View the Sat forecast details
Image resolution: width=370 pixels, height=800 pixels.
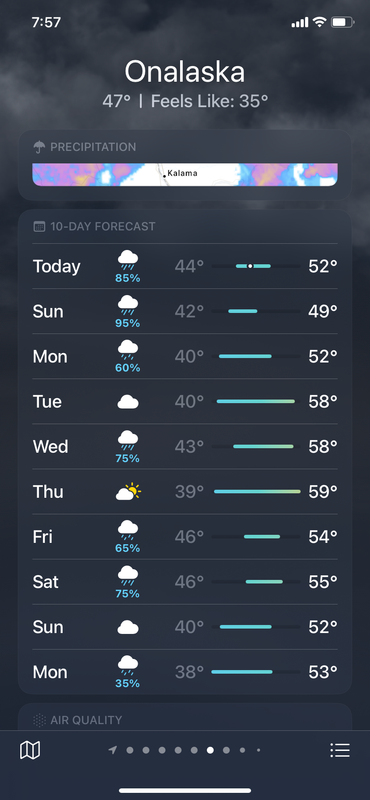click(185, 582)
